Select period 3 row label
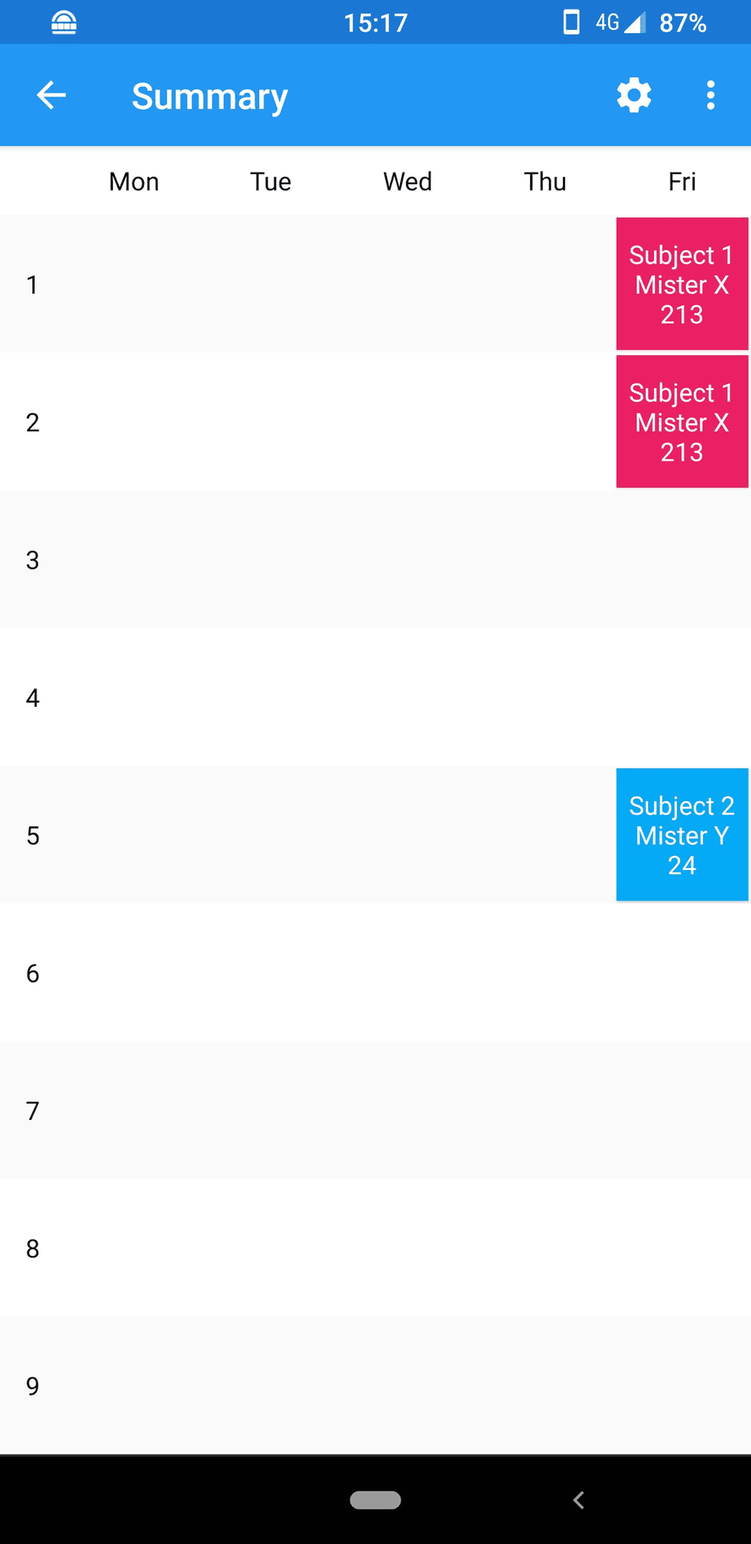 pyautogui.click(x=32, y=560)
